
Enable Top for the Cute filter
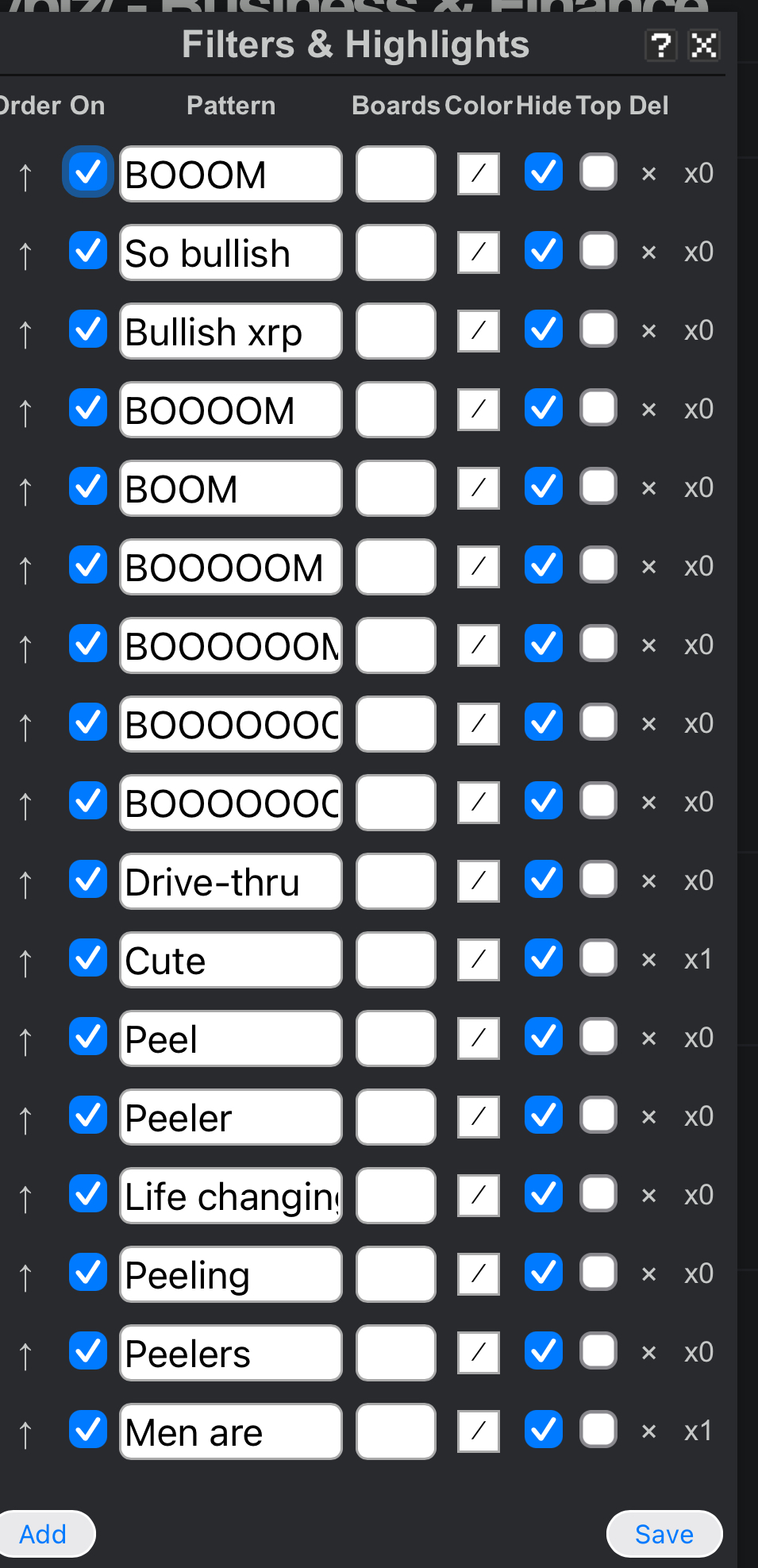click(x=598, y=959)
